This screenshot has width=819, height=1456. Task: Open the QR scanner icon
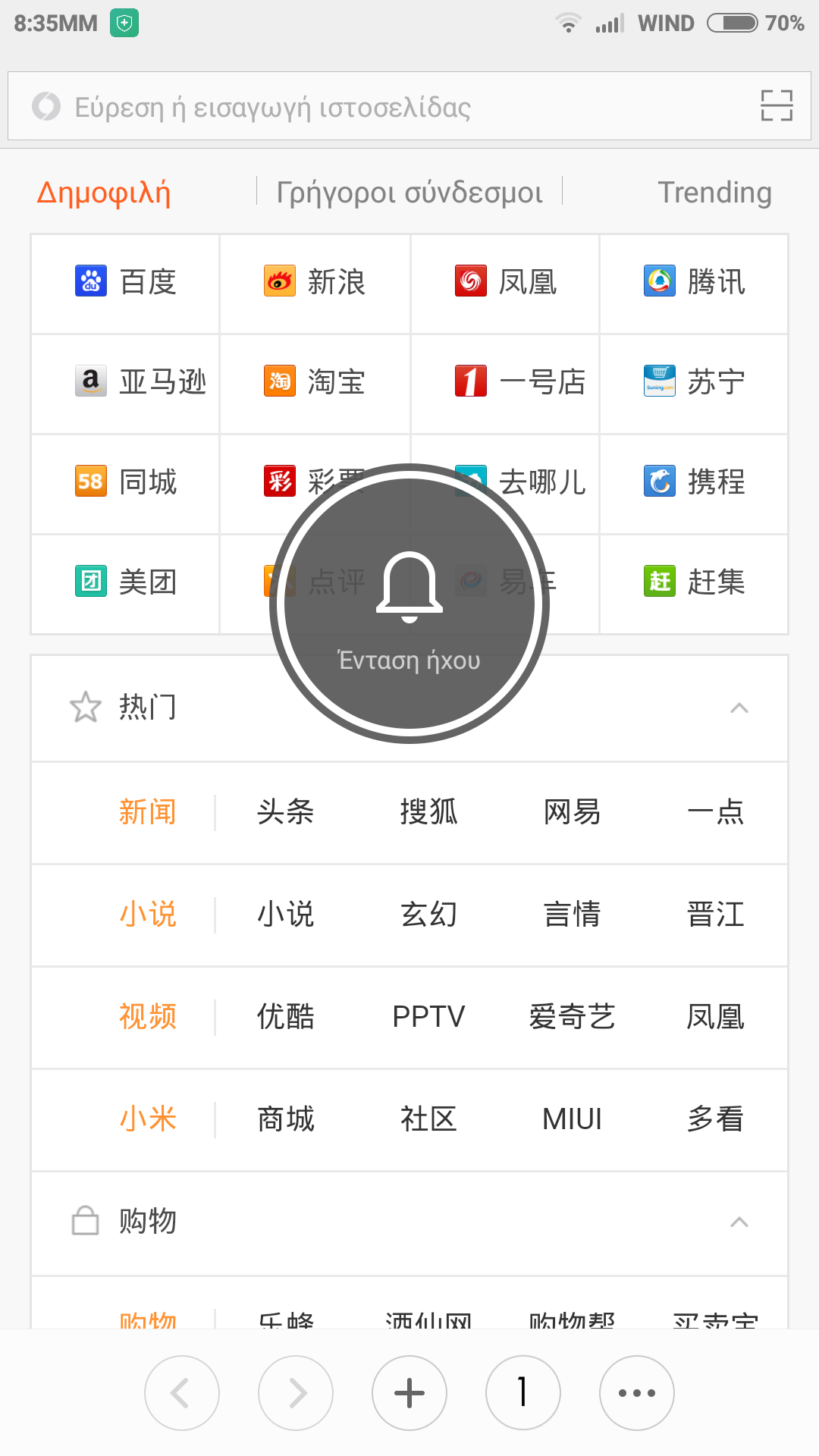pos(777,106)
